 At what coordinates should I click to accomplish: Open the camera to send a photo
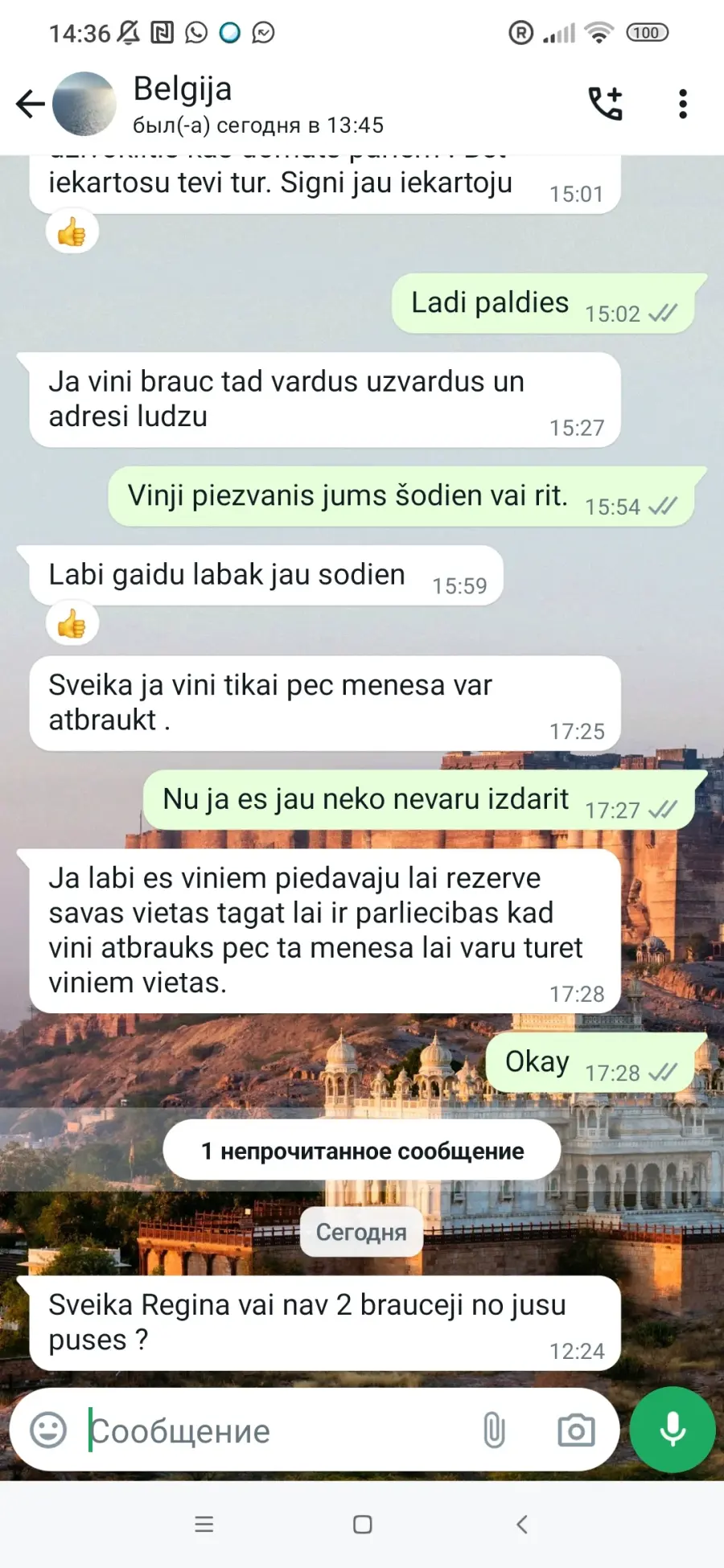point(576,1430)
